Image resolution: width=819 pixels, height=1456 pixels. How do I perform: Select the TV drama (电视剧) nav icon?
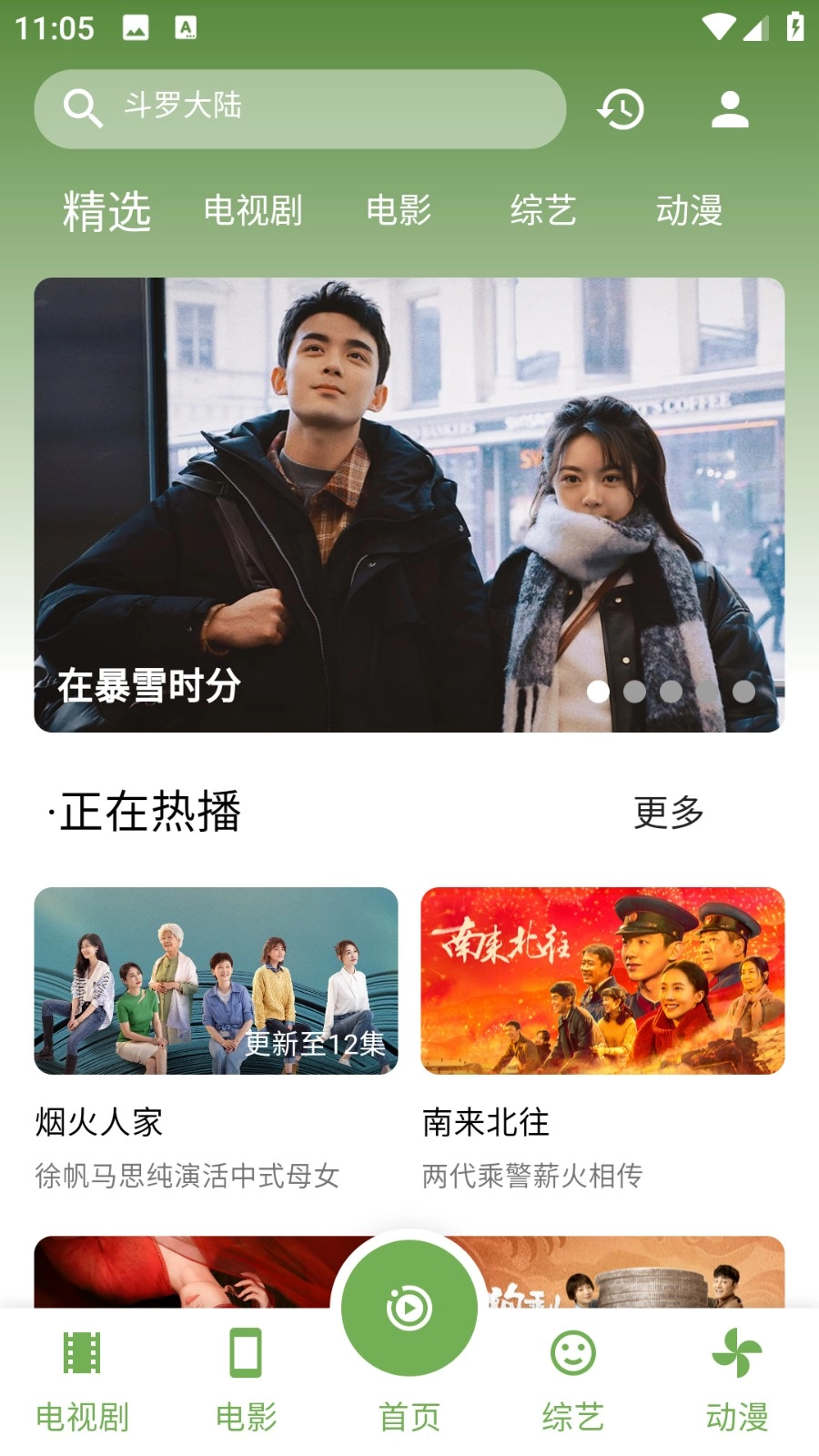[82, 1353]
